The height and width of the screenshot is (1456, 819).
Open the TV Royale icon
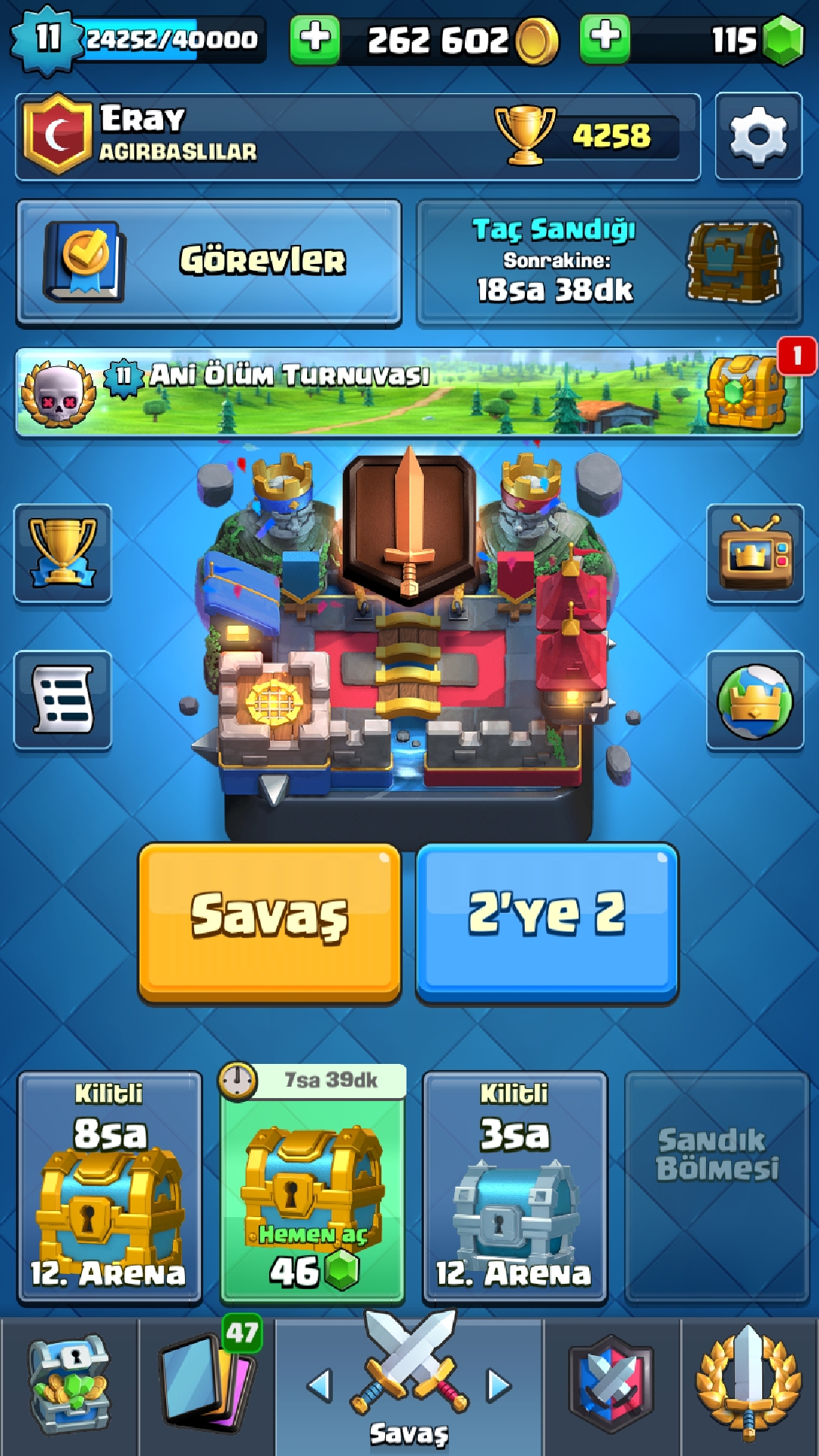[x=755, y=554]
